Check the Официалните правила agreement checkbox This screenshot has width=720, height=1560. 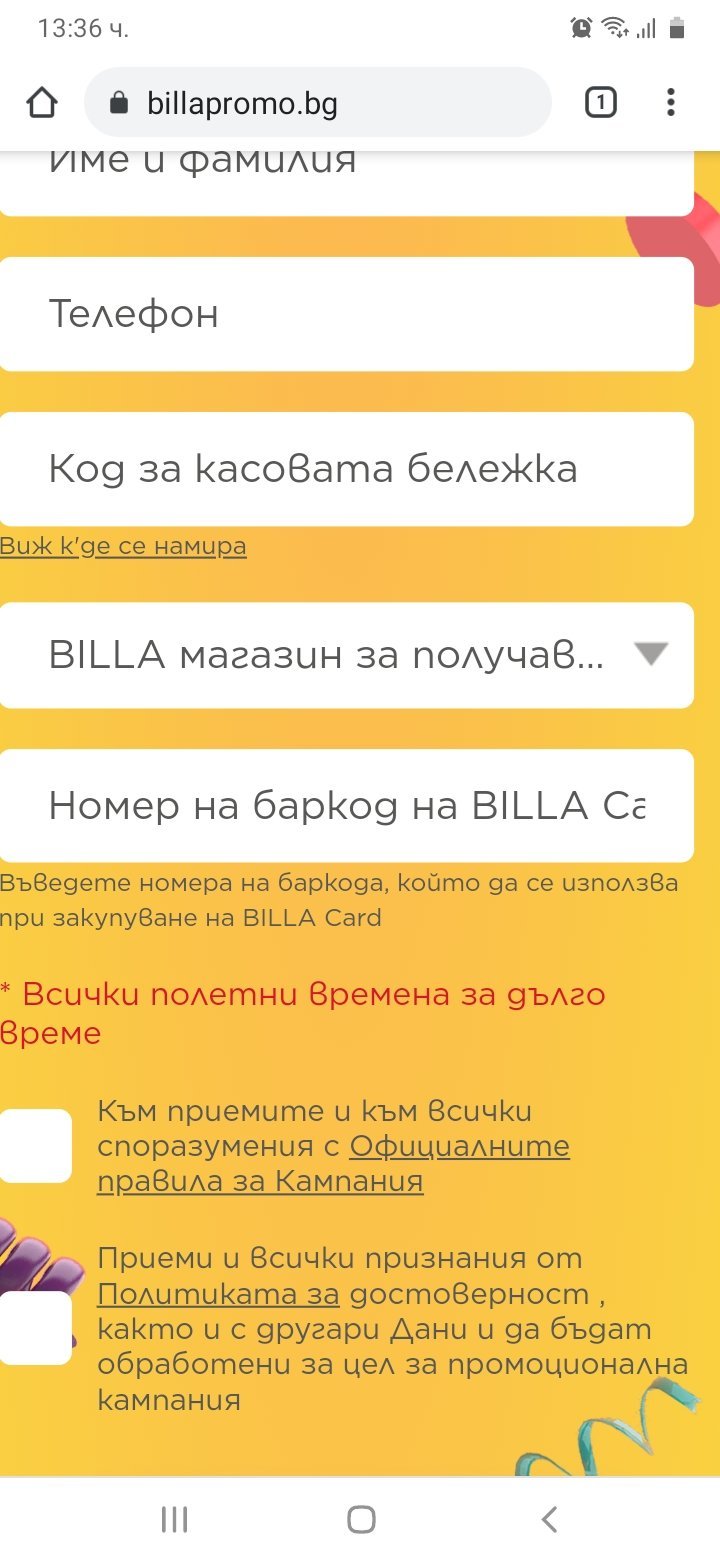(x=35, y=1146)
